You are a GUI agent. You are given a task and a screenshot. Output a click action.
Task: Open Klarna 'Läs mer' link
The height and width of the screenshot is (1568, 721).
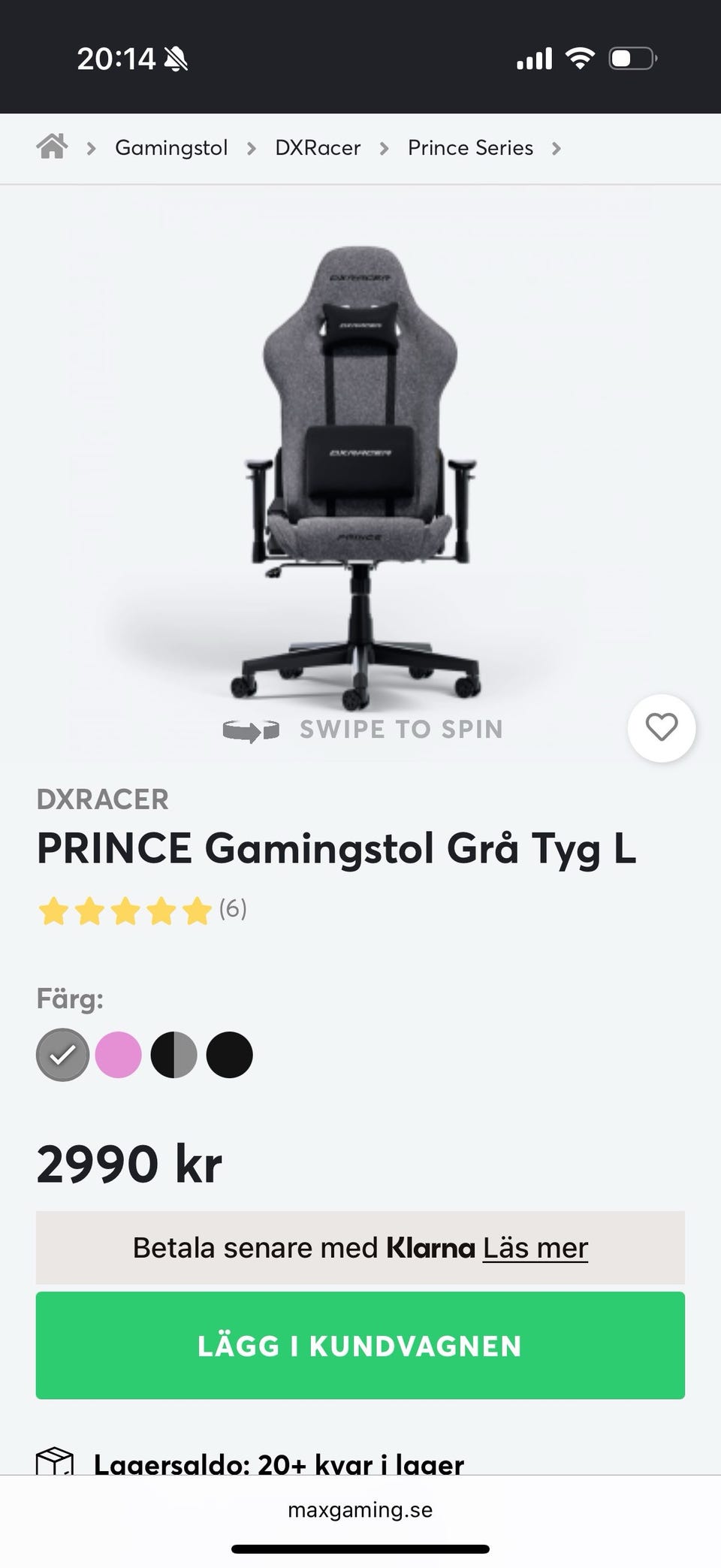(535, 1248)
